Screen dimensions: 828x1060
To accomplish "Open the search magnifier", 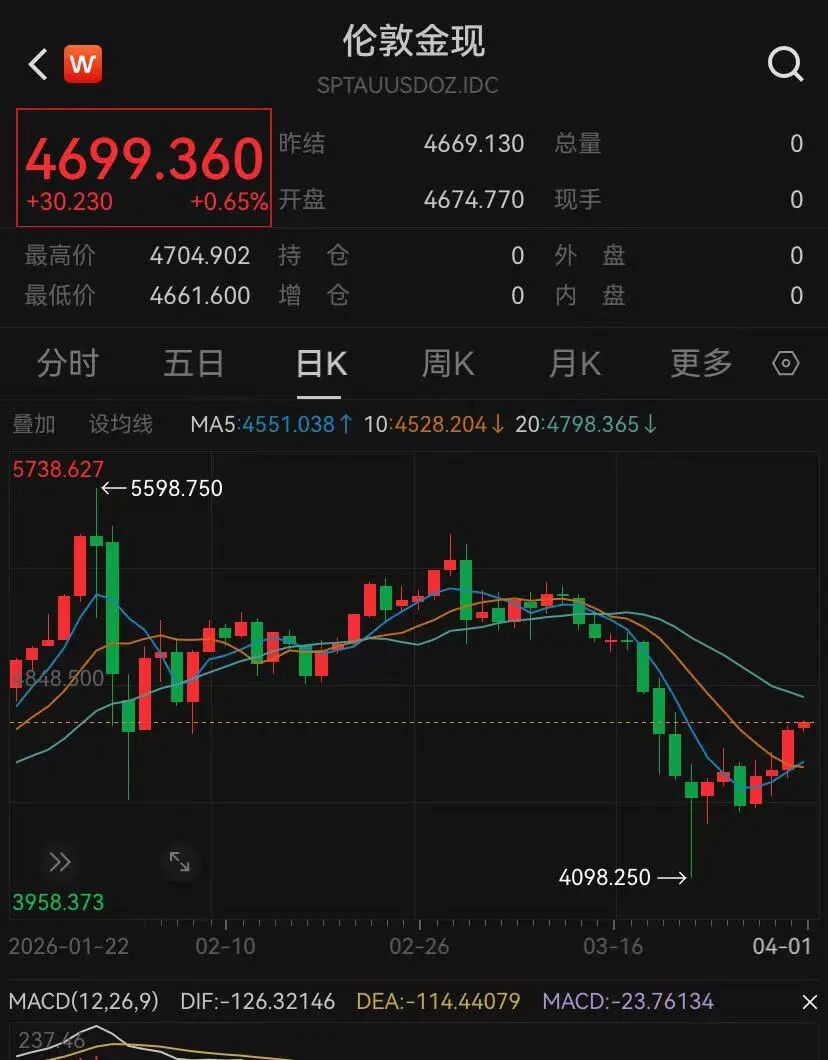I will click(x=785, y=65).
